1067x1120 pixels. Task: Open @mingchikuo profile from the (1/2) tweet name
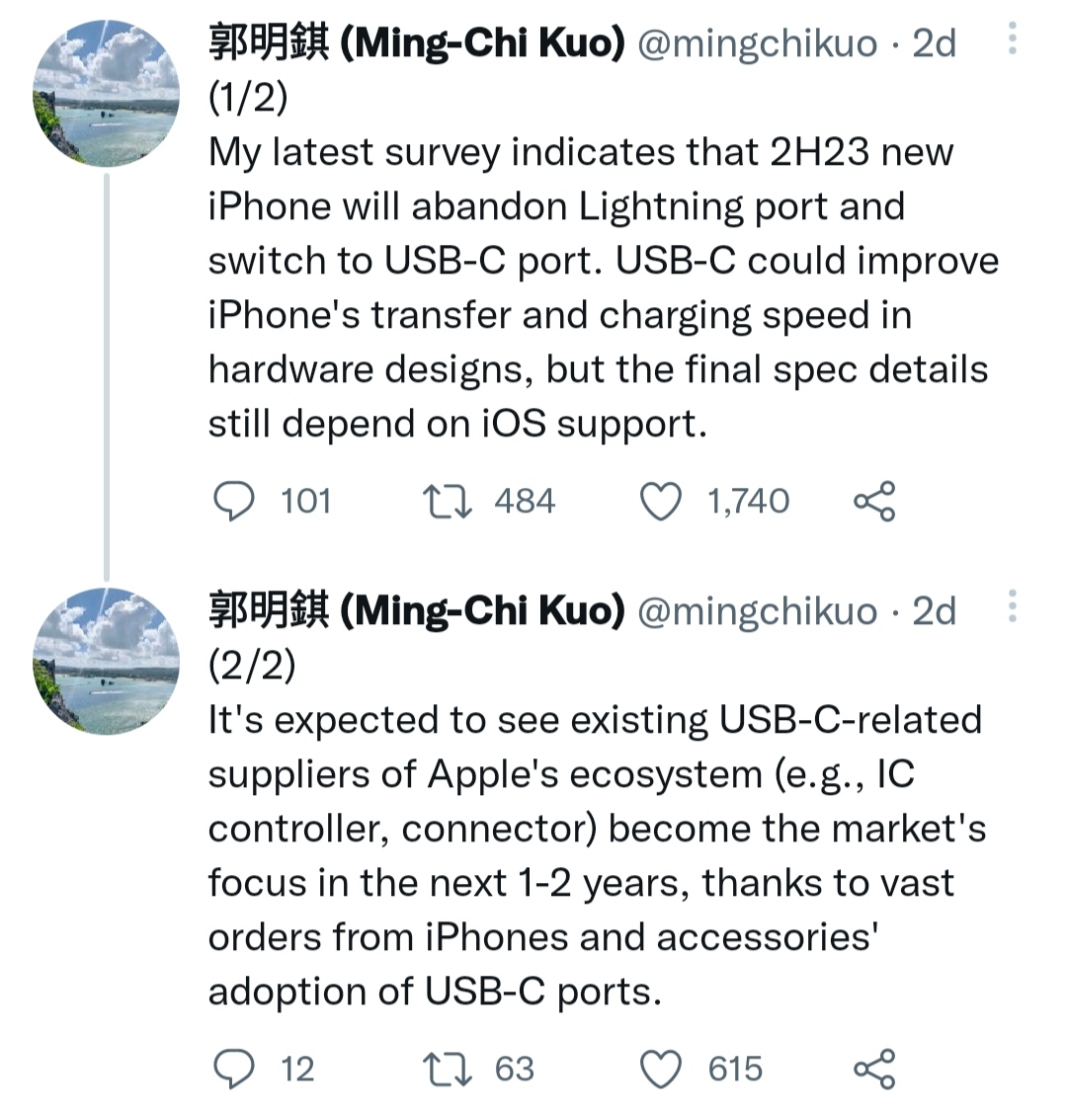point(416,43)
